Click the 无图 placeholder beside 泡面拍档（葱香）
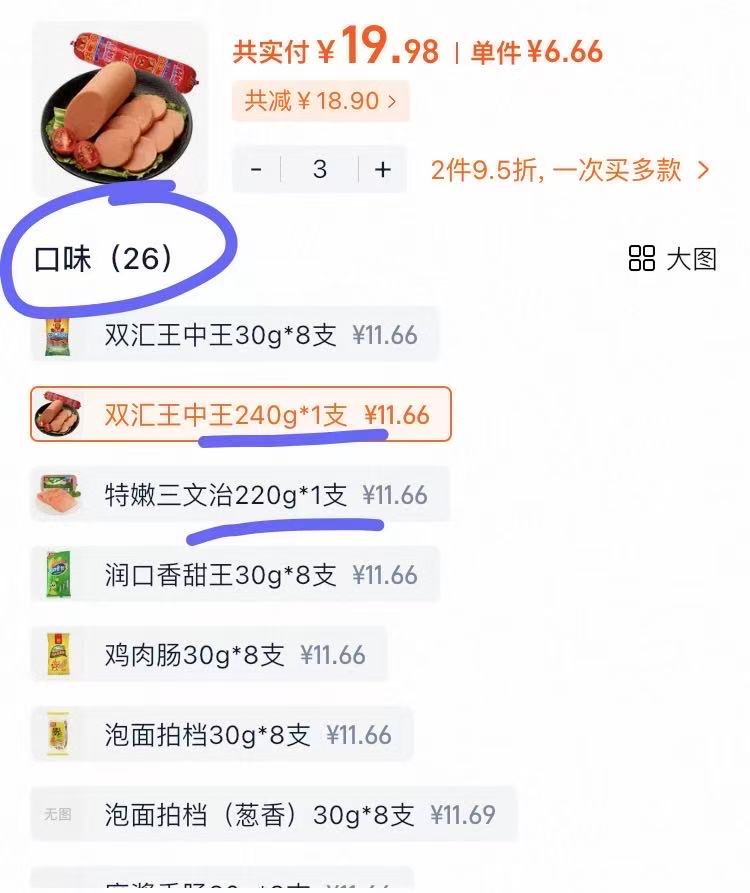 55,816
